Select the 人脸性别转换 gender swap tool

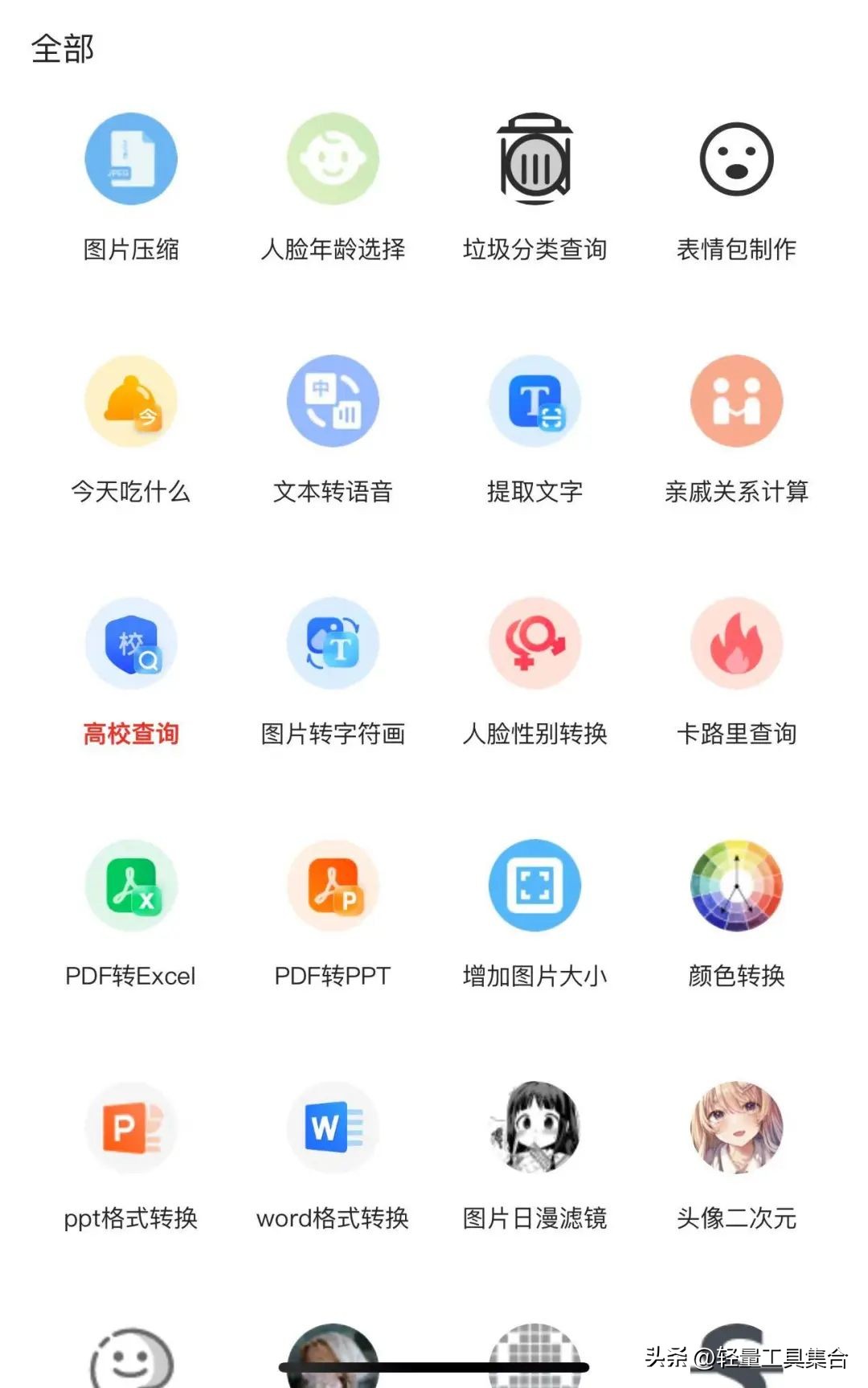[x=534, y=643]
